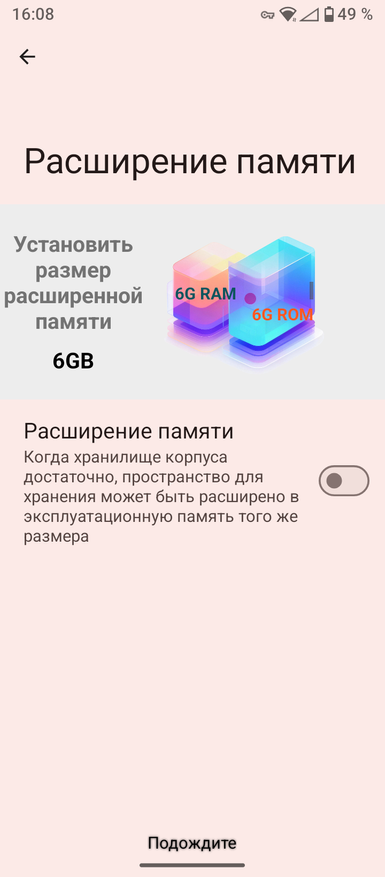Enable the Расширение памяти switch
Image resolution: width=385 pixels, height=877 pixels.
click(x=344, y=480)
